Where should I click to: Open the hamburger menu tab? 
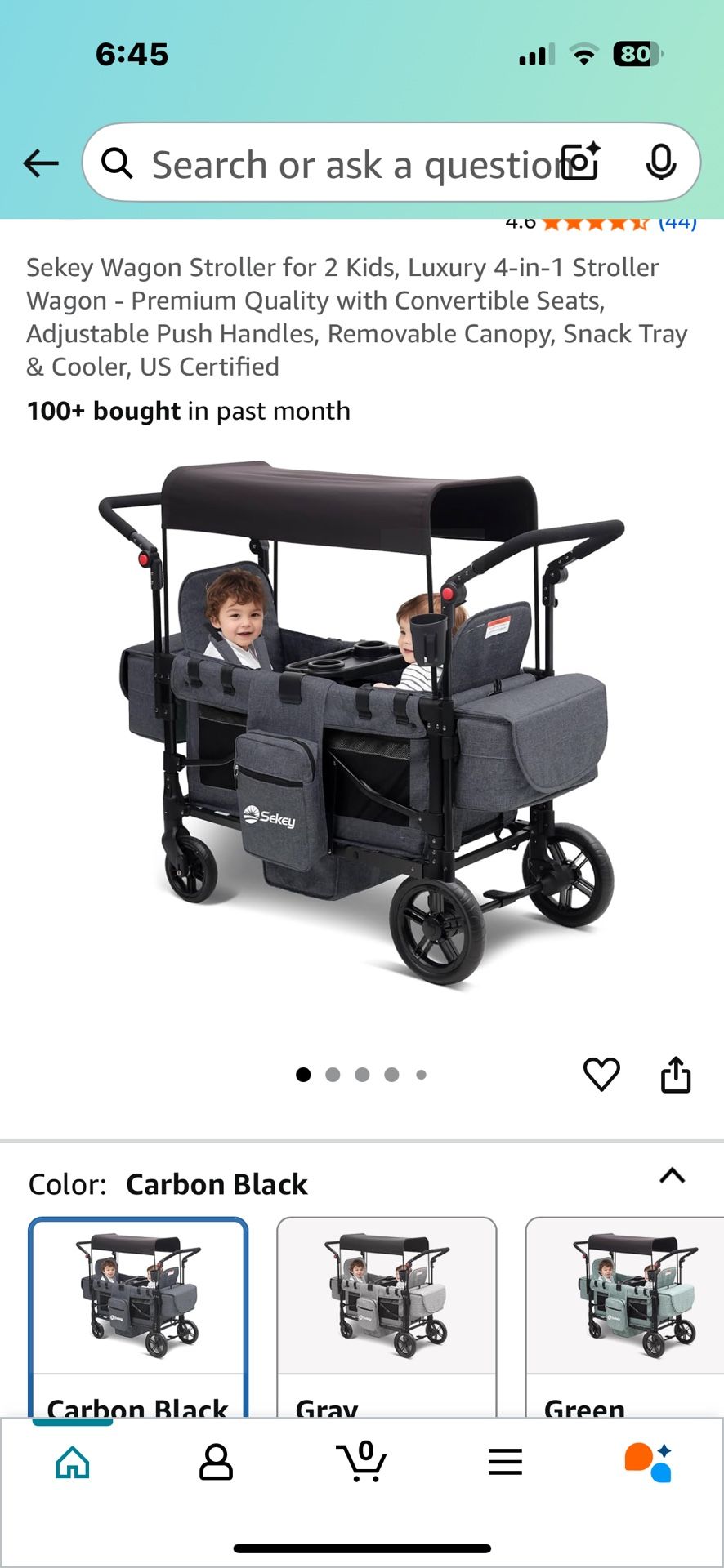tap(505, 1462)
